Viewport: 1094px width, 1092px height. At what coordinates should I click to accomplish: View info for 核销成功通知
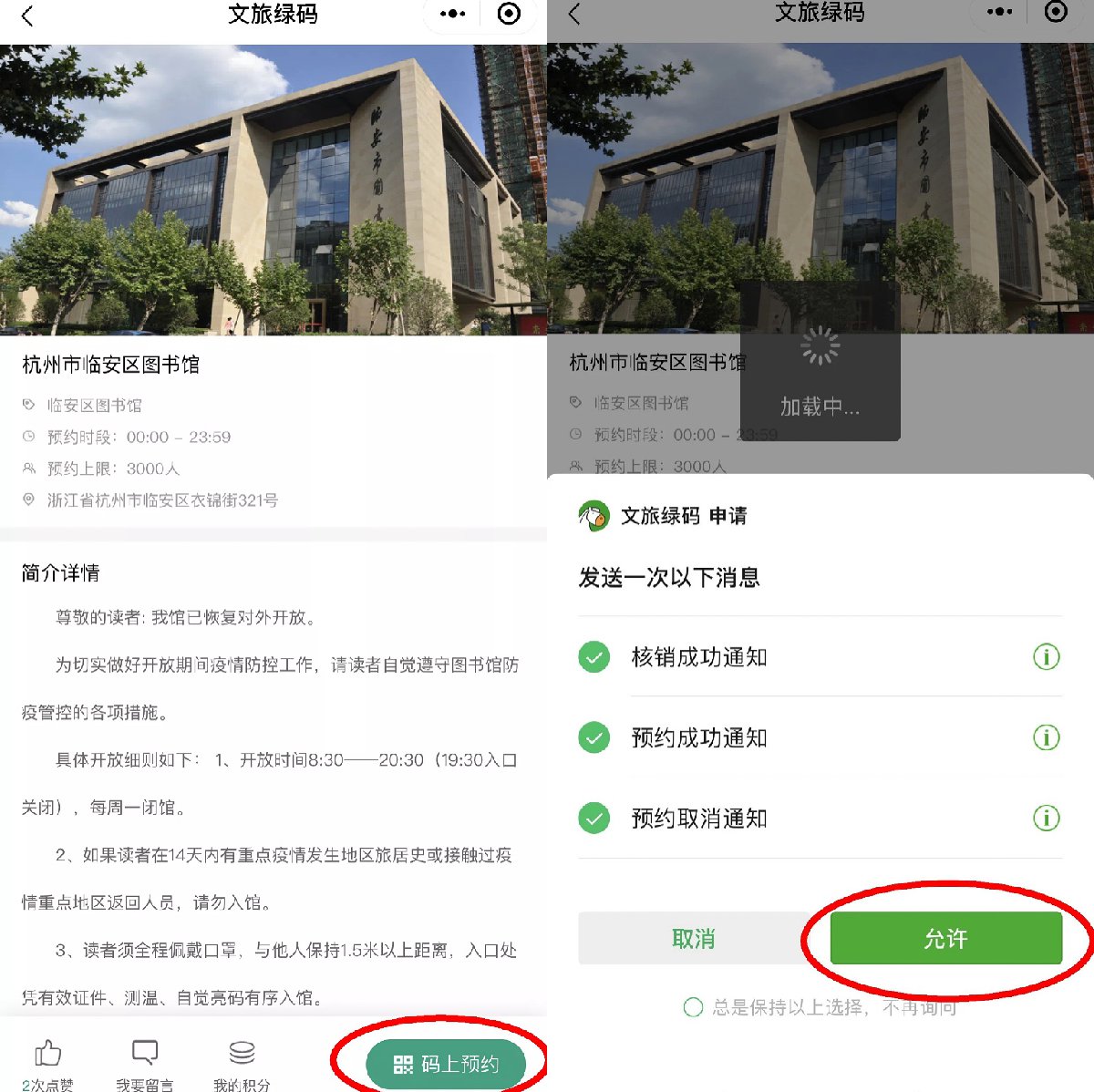[1046, 656]
